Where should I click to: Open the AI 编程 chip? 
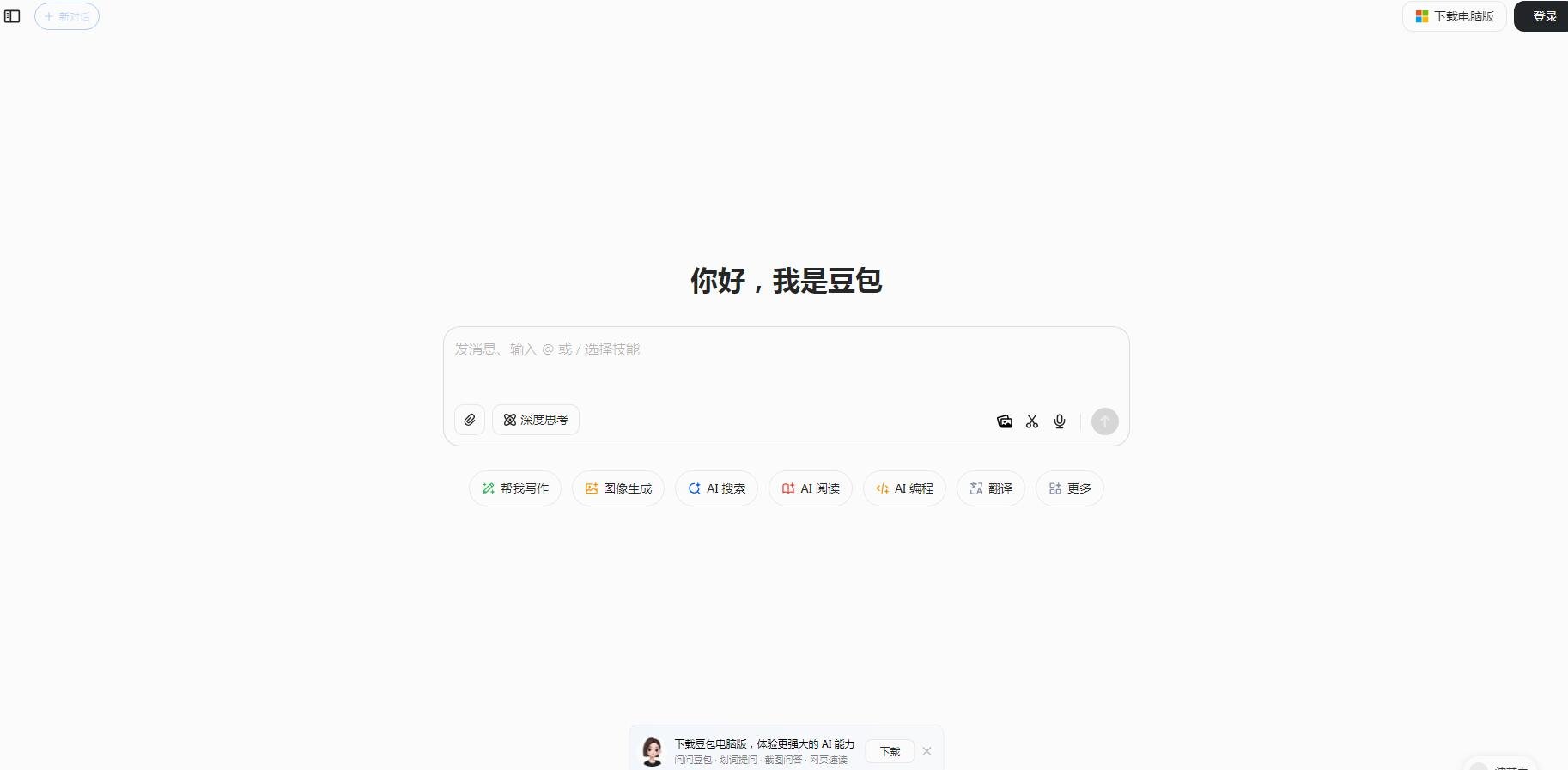[904, 488]
